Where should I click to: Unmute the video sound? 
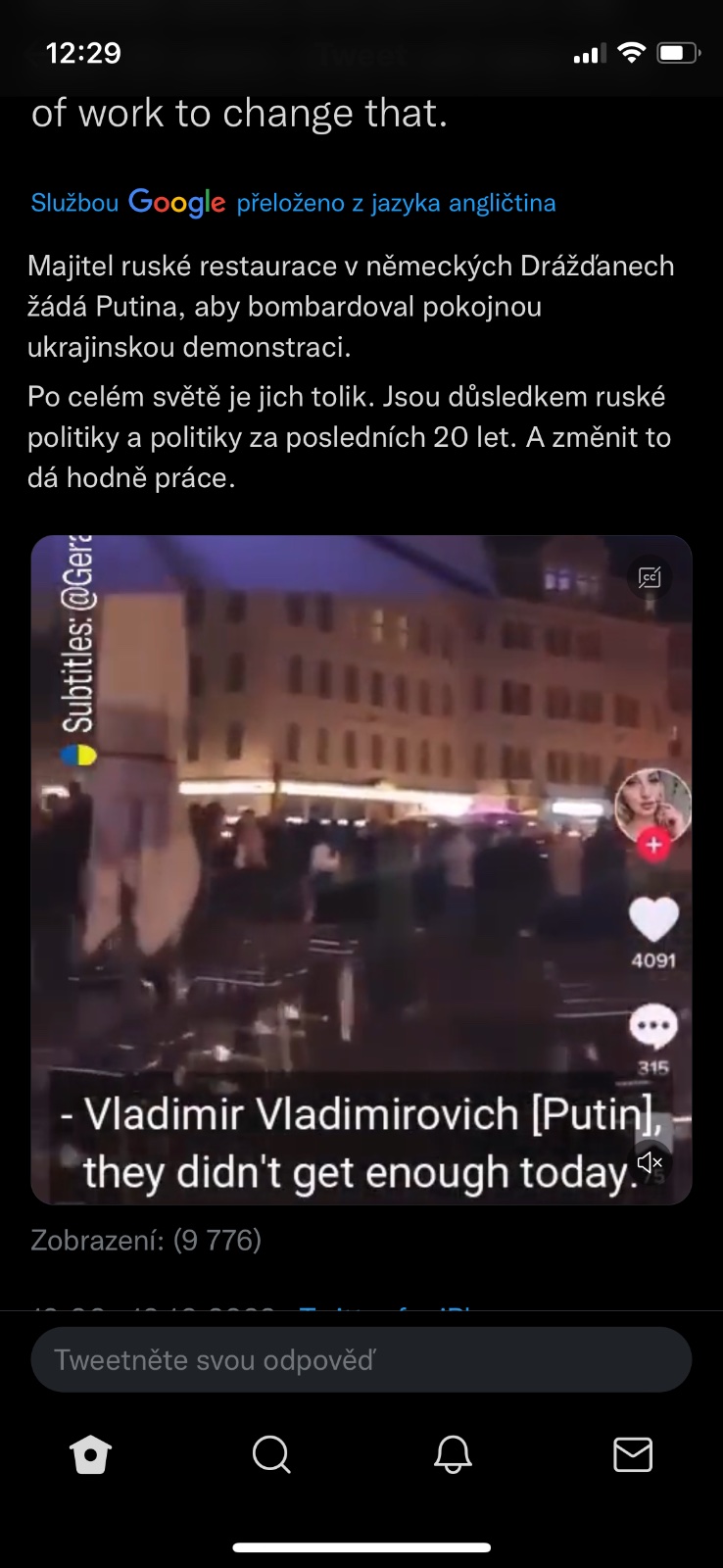tap(650, 1162)
